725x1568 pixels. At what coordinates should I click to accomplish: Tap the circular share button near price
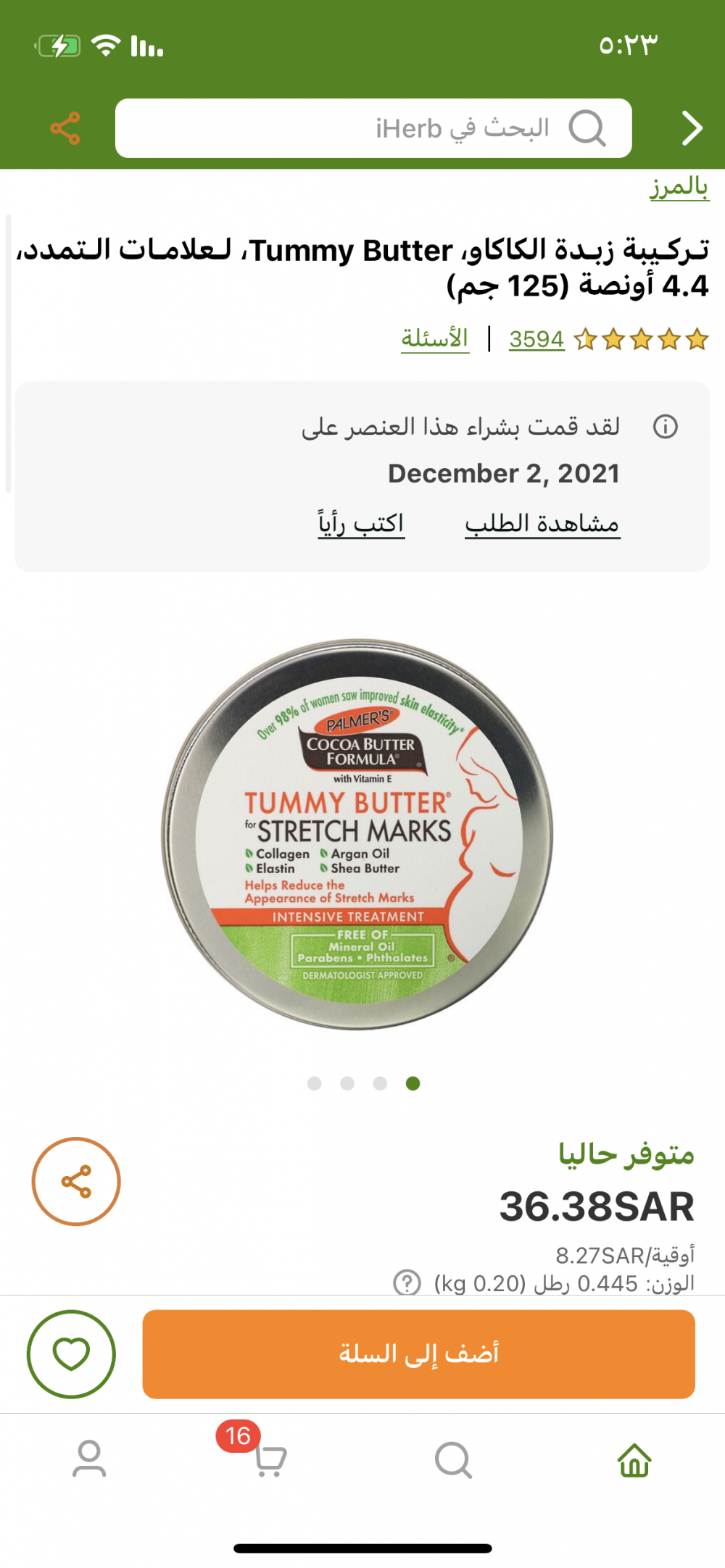click(x=76, y=1181)
